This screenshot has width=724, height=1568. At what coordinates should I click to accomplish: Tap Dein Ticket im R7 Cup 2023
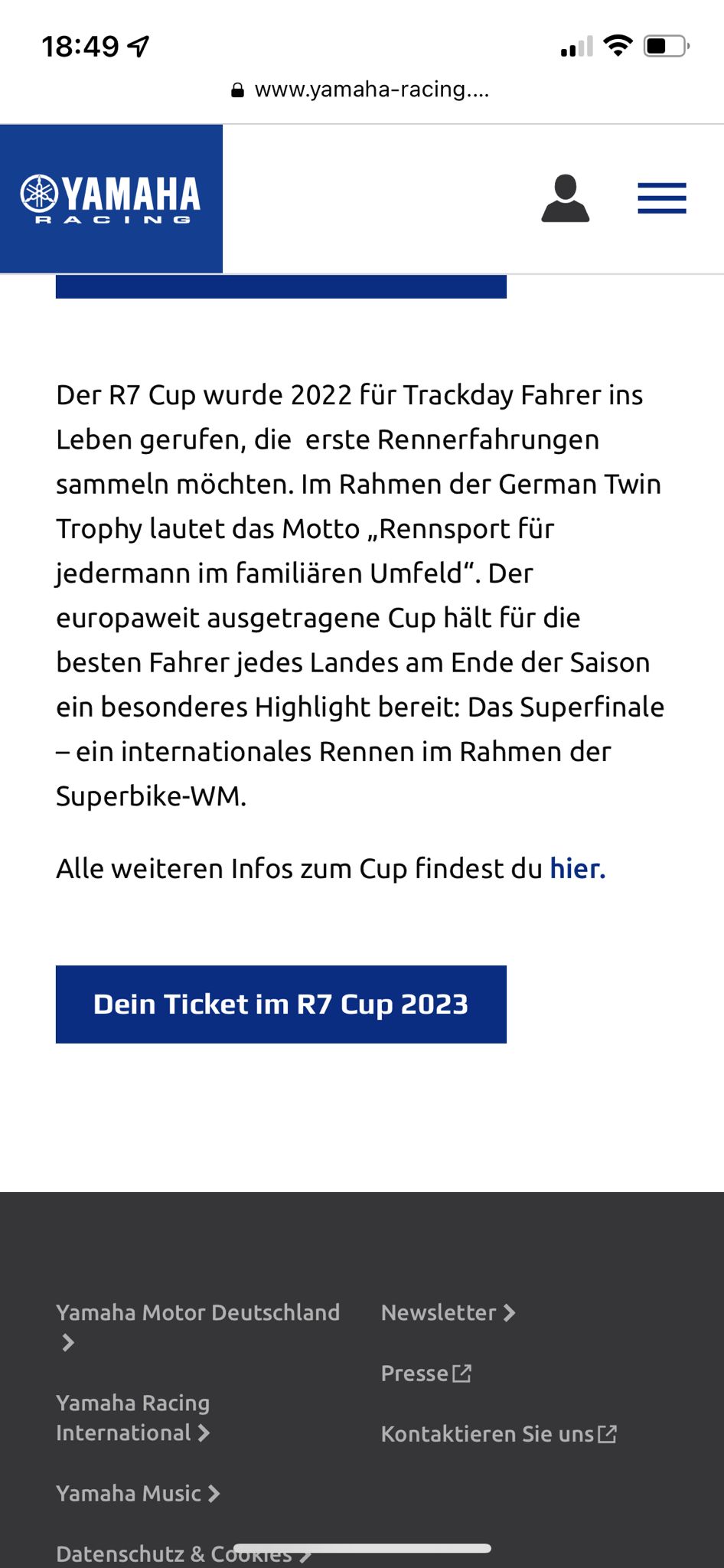[281, 1004]
